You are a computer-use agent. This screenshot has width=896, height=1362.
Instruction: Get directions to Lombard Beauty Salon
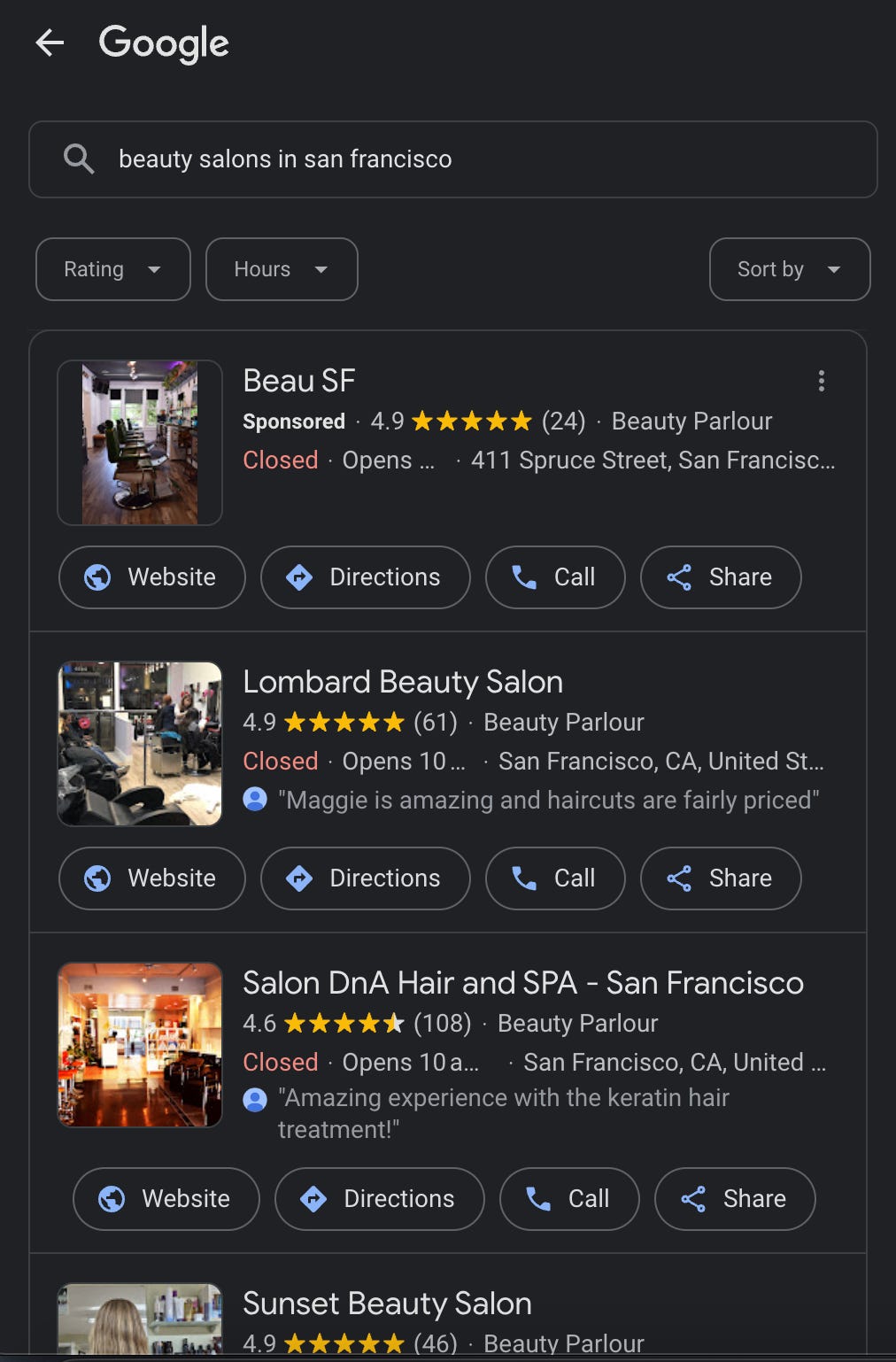[365, 878]
